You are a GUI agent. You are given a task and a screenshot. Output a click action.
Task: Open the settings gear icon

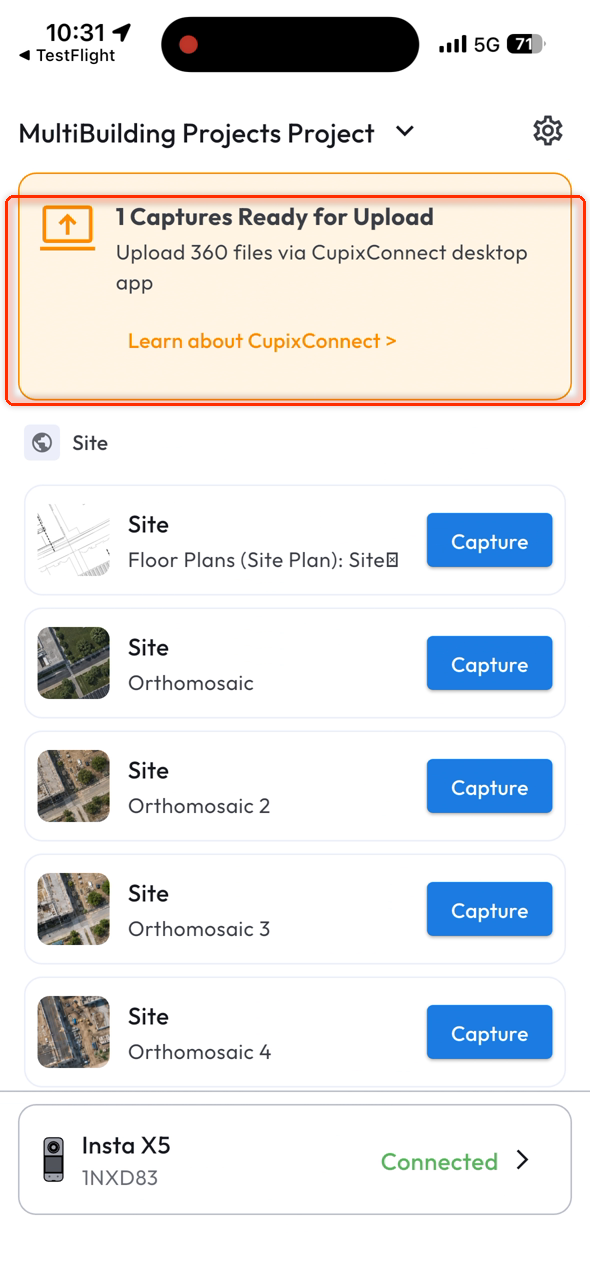[547, 131]
